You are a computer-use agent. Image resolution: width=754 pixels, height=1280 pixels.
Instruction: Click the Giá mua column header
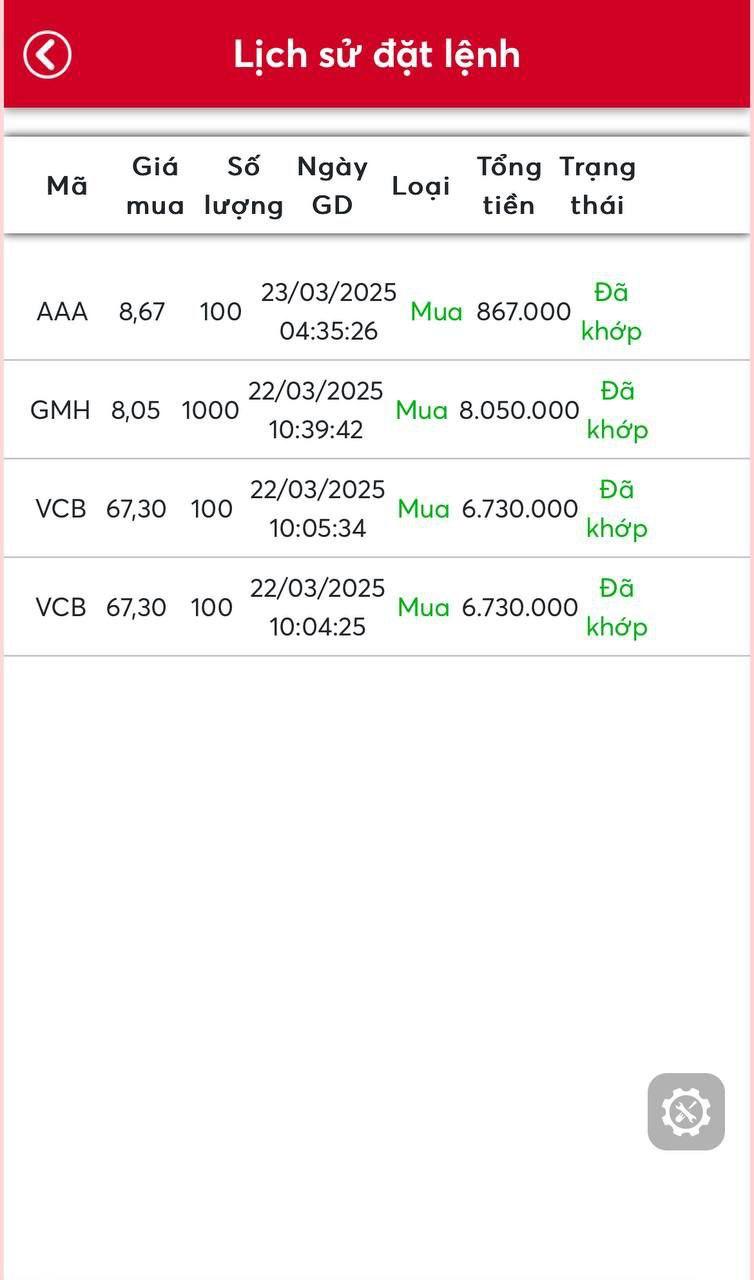pyautogui.click(x=155, y=186)
